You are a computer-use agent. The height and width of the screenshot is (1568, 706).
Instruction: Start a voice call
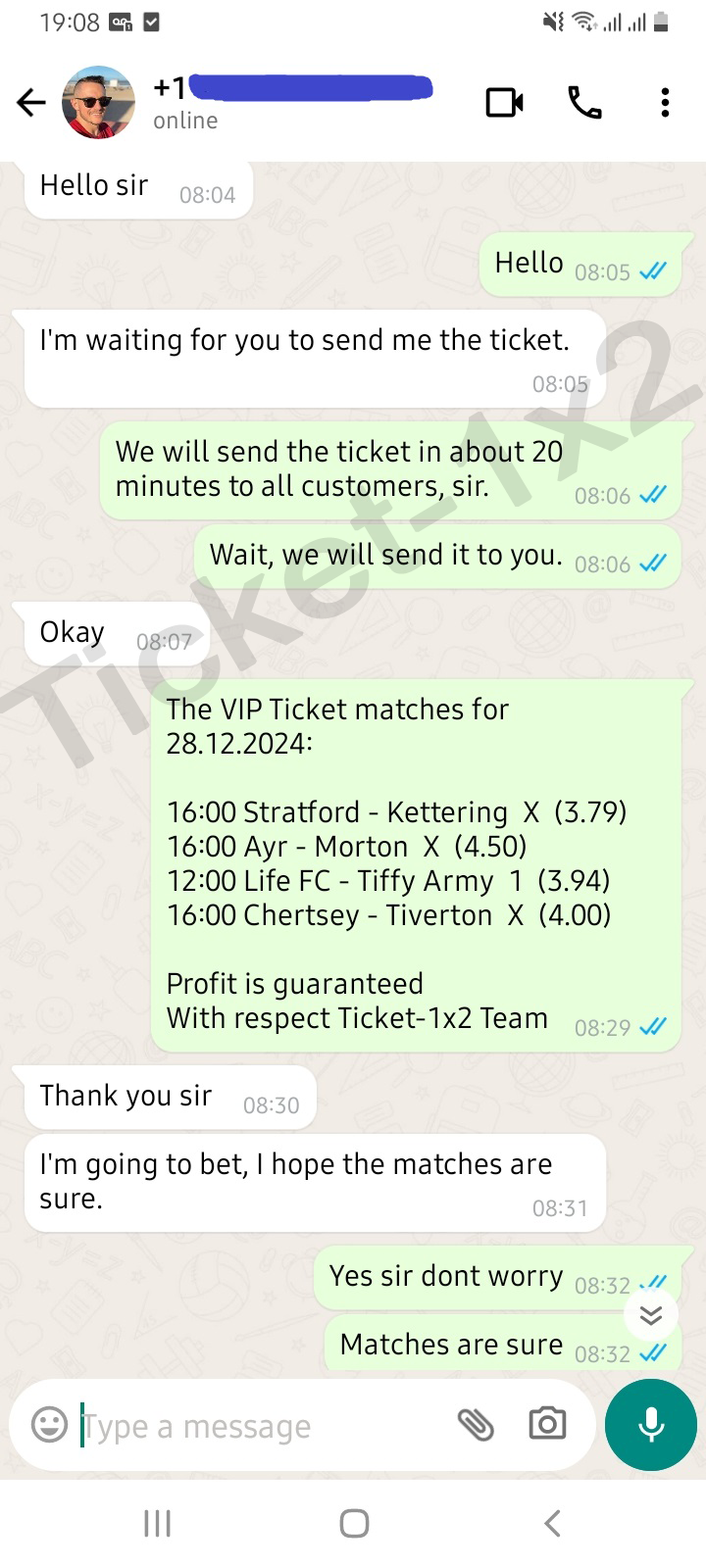tap(585, 102)
